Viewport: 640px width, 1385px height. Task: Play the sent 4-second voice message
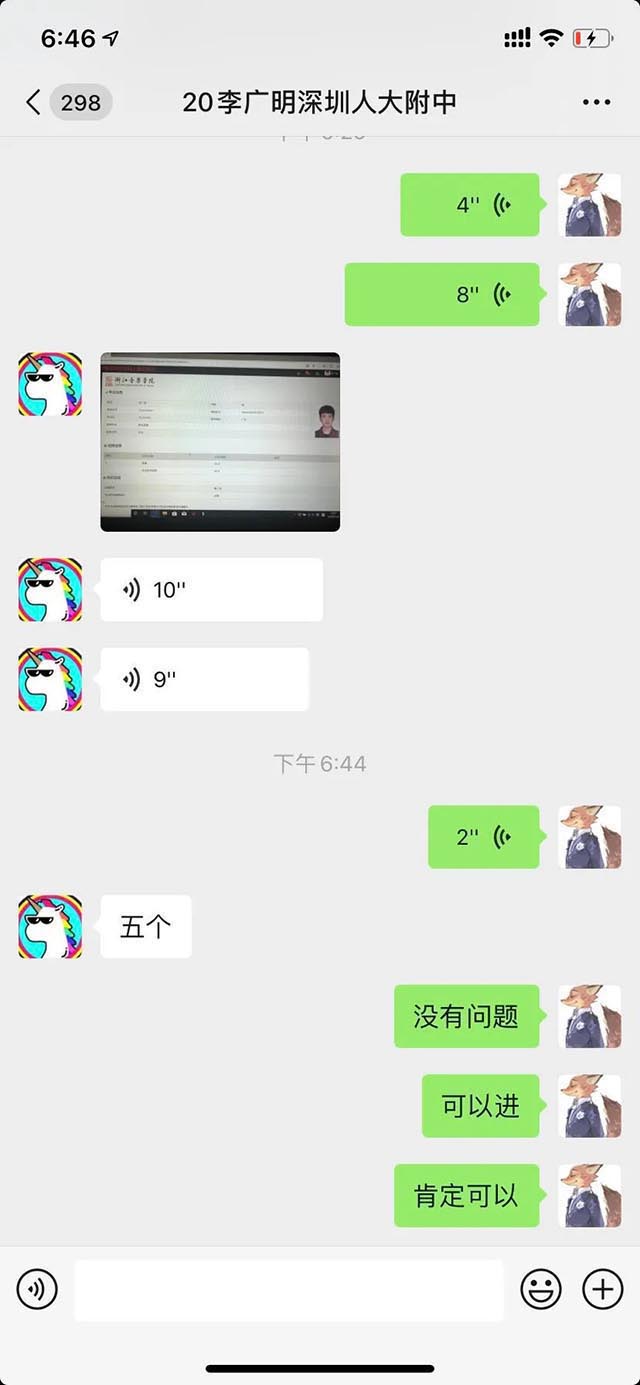pyautogui.click(x=470, y=205)
